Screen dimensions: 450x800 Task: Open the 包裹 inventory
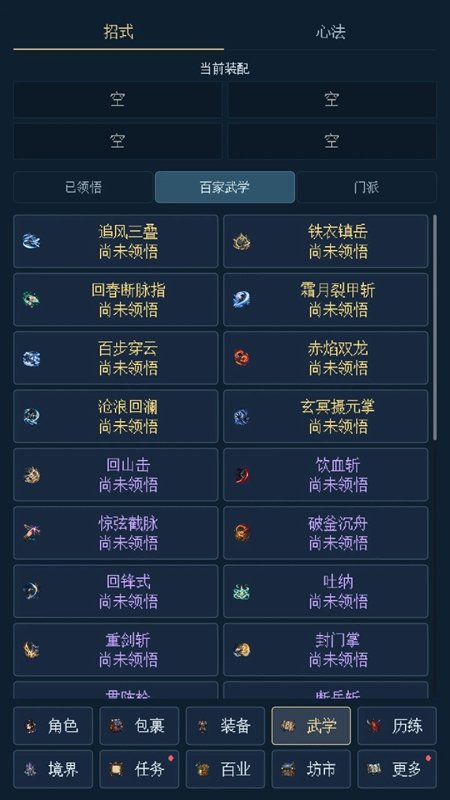tap(139, 726)
